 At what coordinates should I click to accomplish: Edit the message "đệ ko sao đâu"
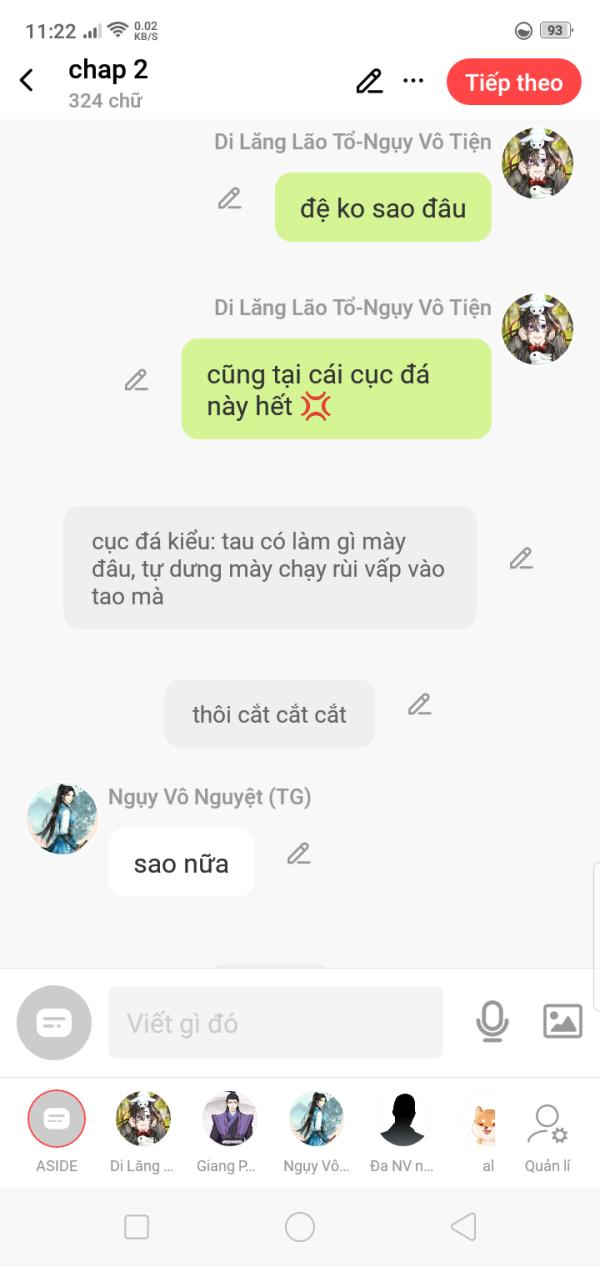(x=230, y=199)
